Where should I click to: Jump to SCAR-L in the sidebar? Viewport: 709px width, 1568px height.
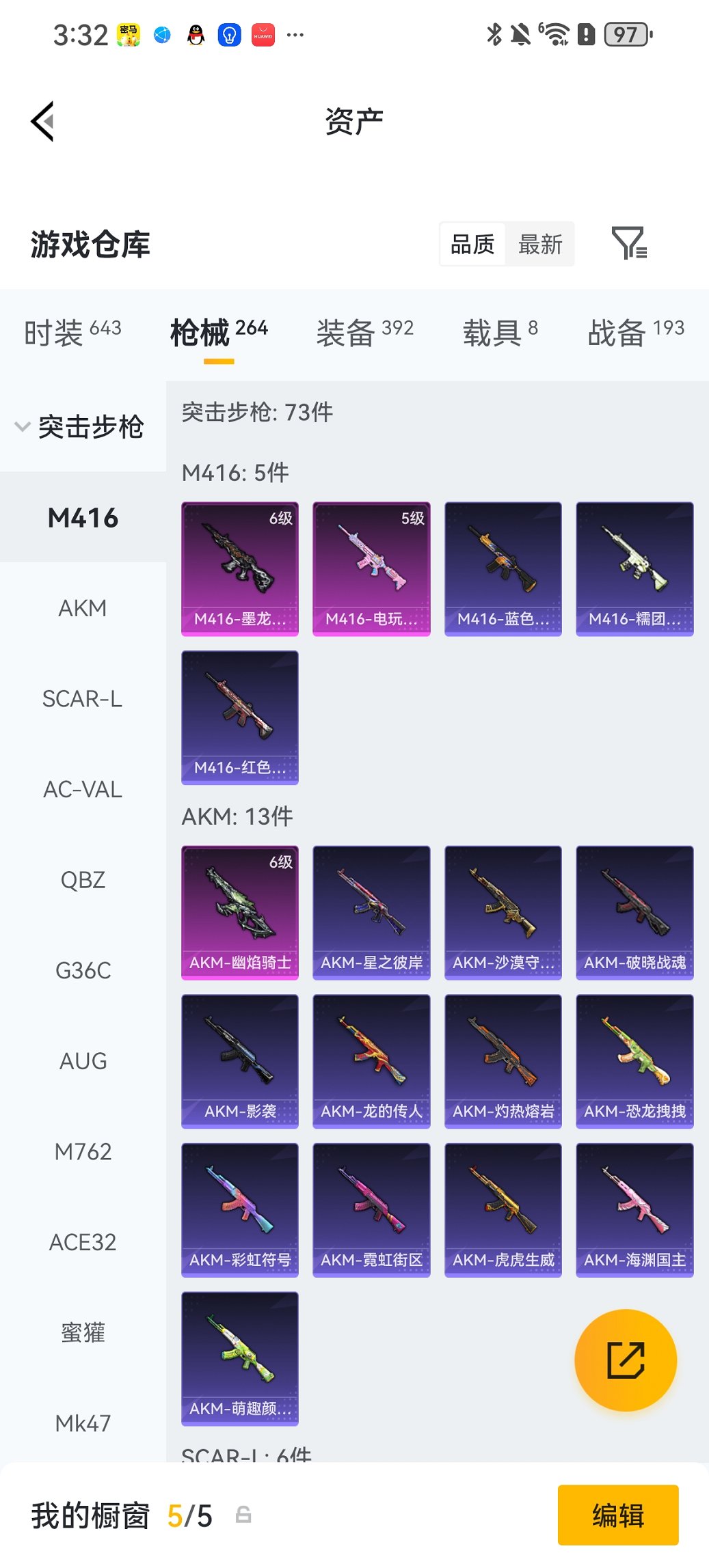pyautogui.click(x=83, y=699)
